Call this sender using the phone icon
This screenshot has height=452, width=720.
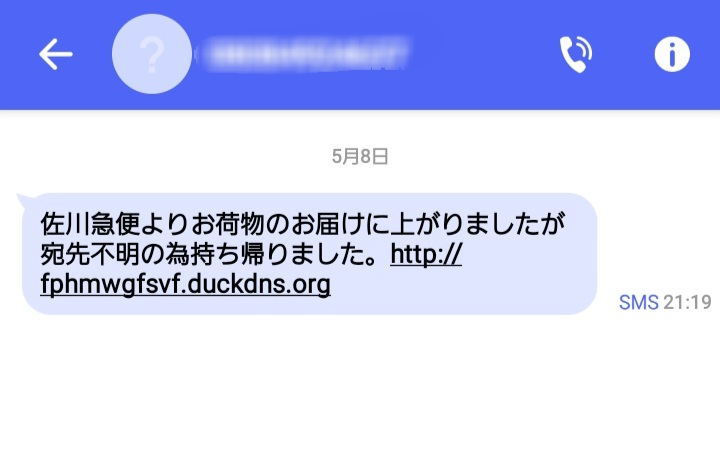574,55
